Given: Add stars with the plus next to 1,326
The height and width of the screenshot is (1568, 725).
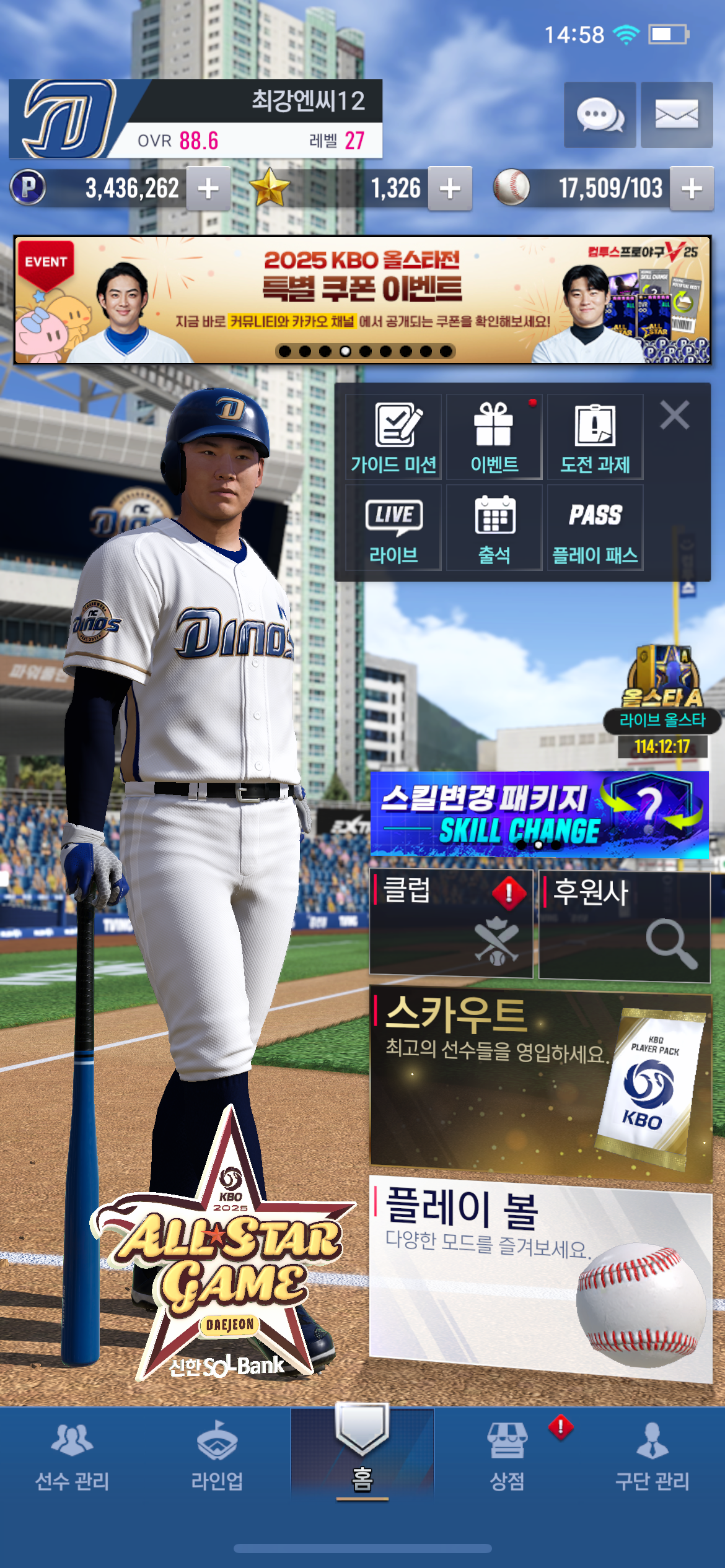Looking at the screenshot, I should tap(450, 188).
